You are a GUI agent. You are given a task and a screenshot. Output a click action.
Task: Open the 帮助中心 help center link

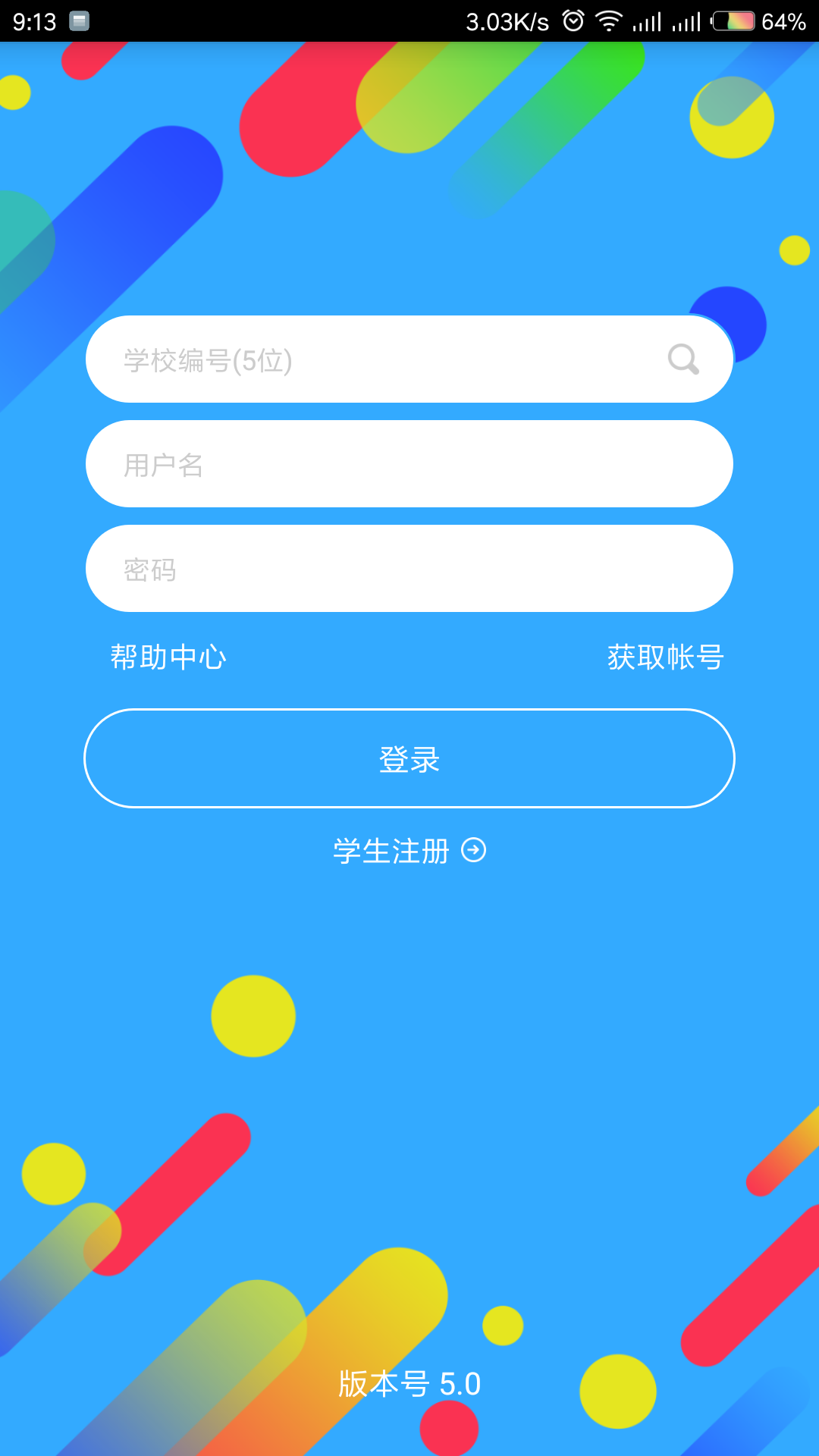168,658
